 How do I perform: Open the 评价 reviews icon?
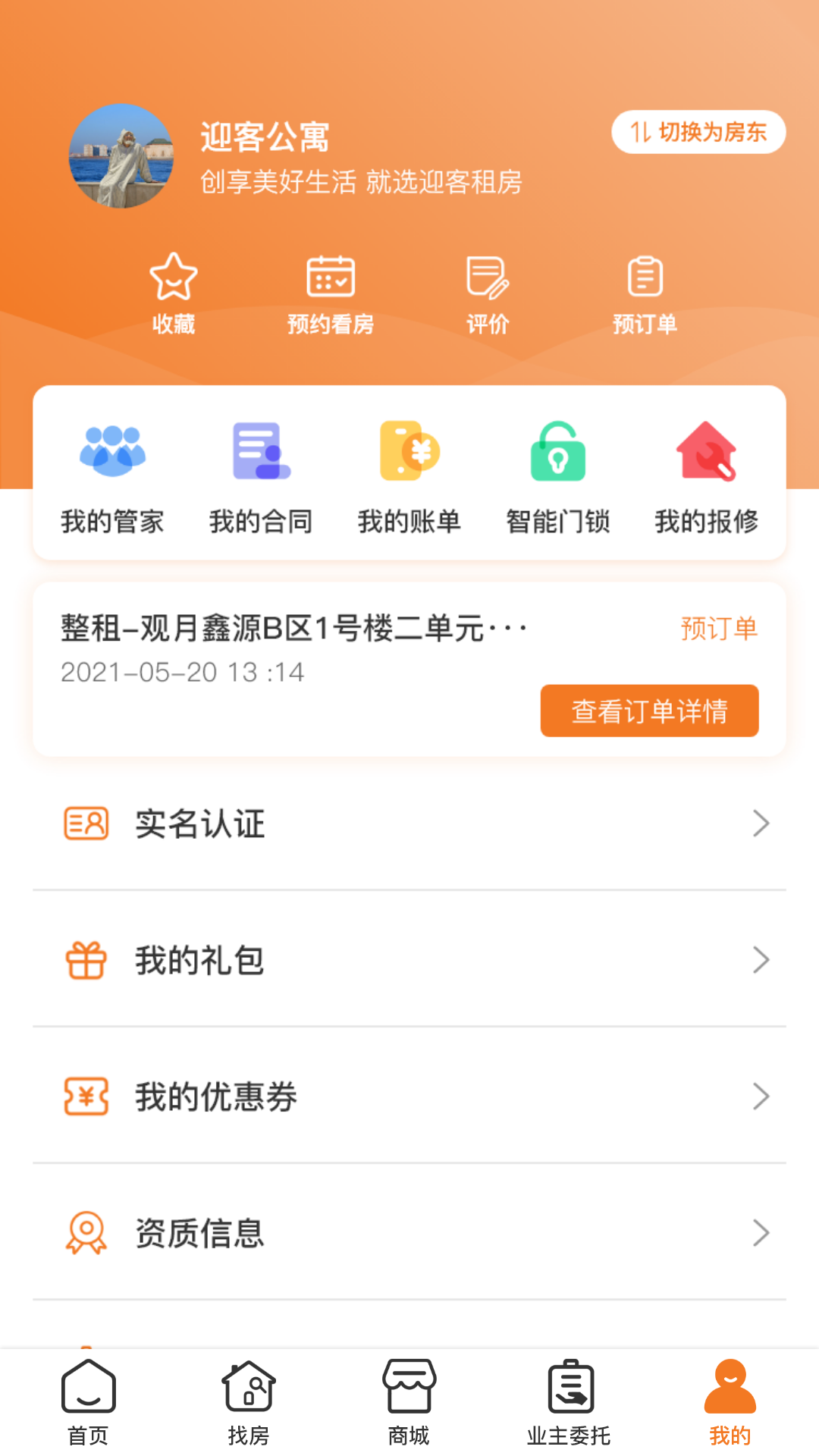[x=488, y=279]
